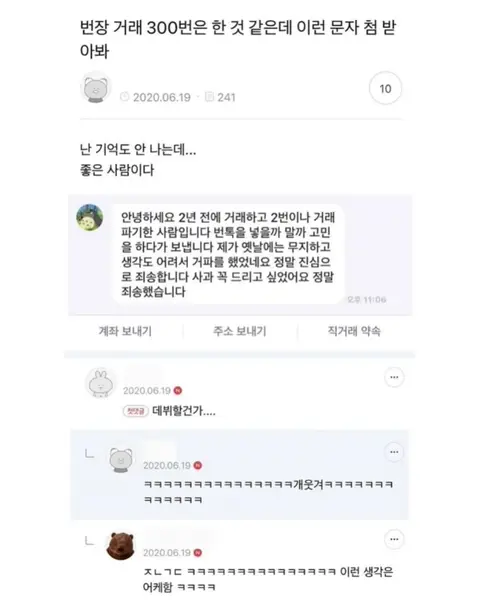View the embedded chat message screenshot
Image resolution: width=480 pixels, height=612 pixels.
coord(240,255)
